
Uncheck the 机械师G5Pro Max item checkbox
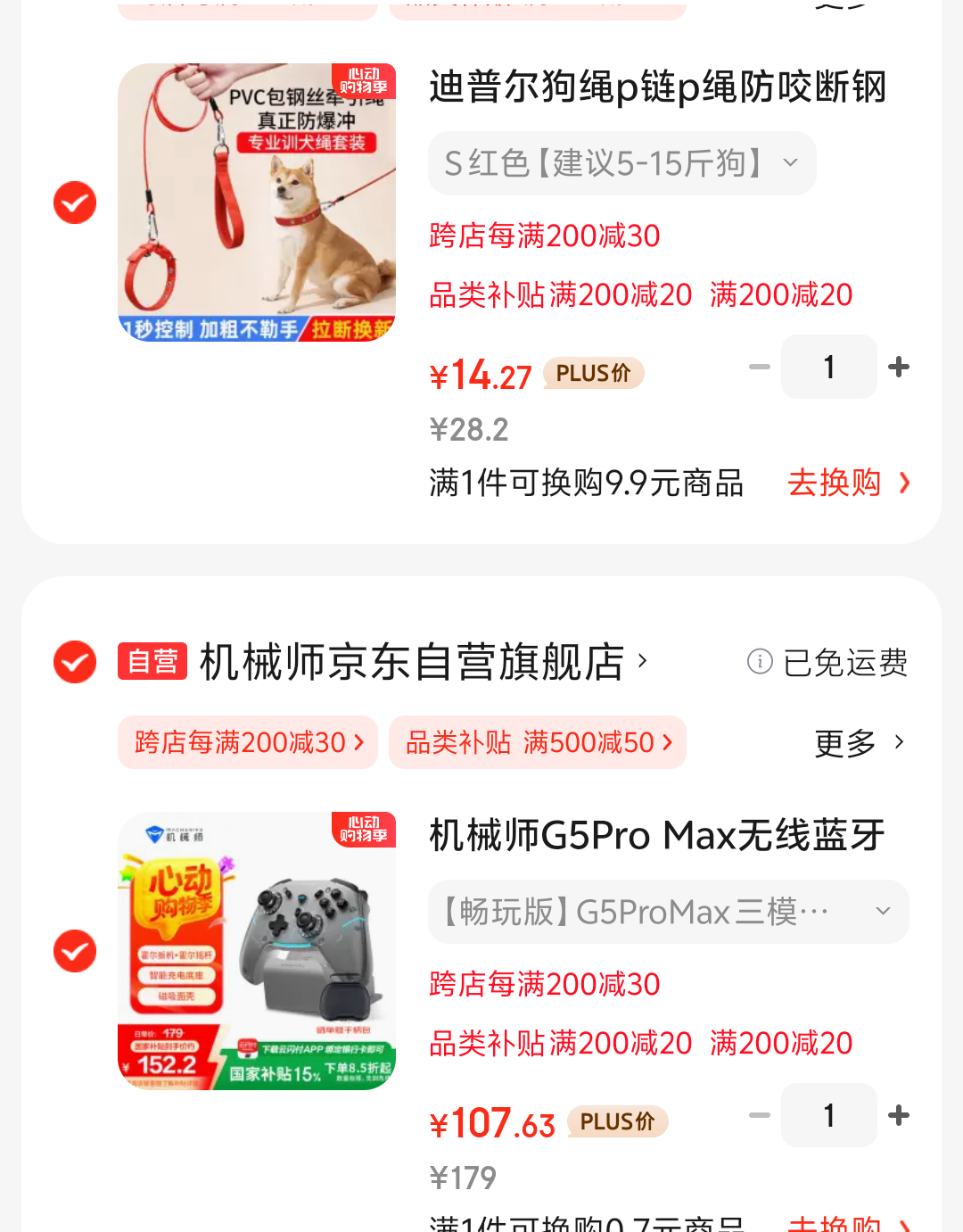75,951
